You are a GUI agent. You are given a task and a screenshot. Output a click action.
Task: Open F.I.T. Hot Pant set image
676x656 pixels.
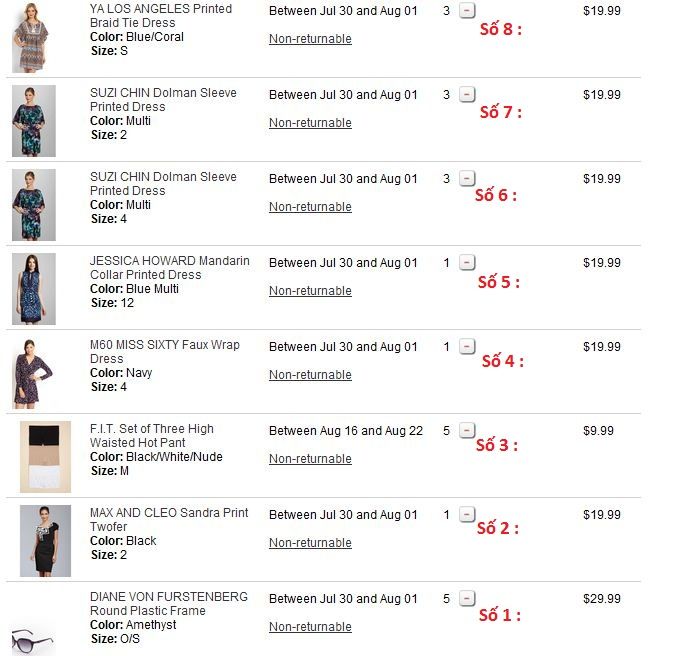[45, 457]
